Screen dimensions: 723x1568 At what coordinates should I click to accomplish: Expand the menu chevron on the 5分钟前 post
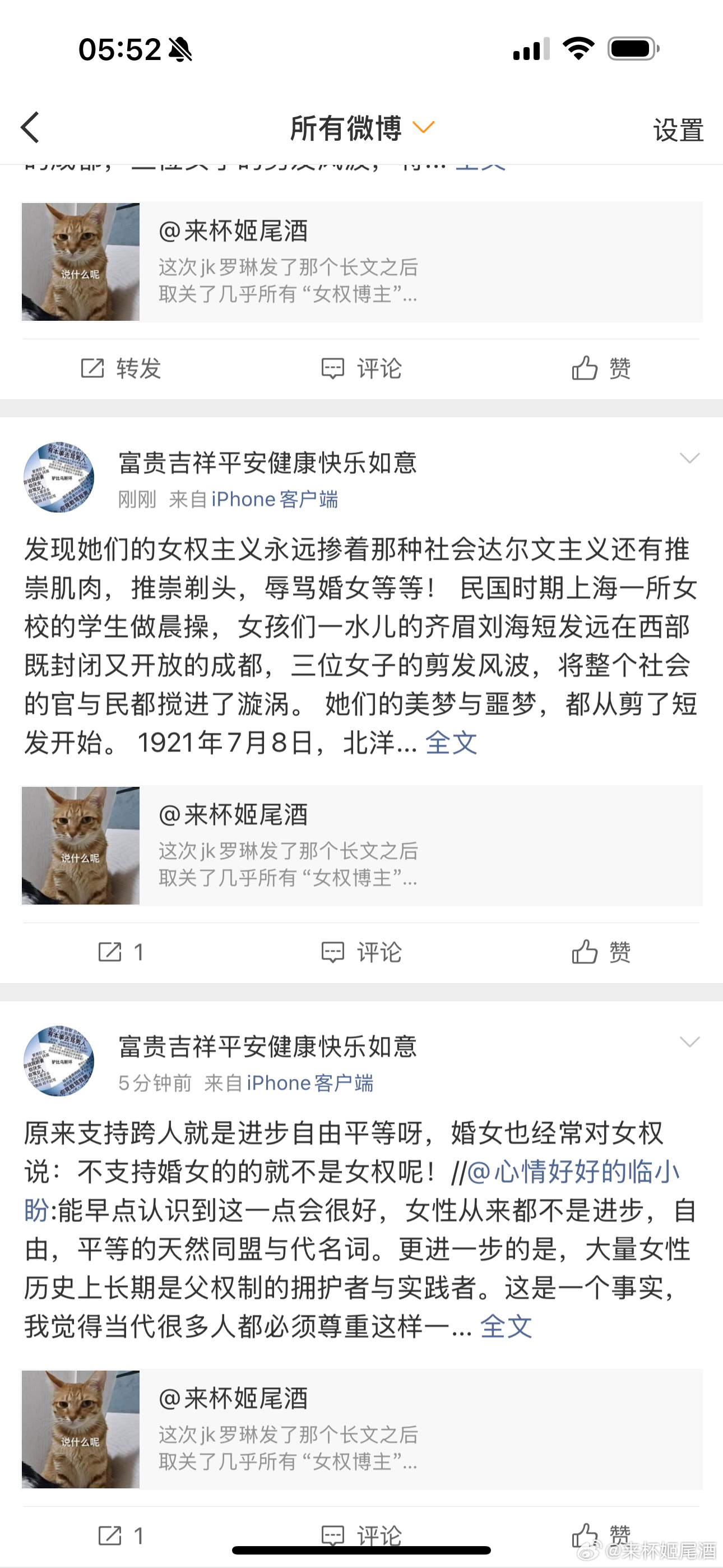[689, 1042]
